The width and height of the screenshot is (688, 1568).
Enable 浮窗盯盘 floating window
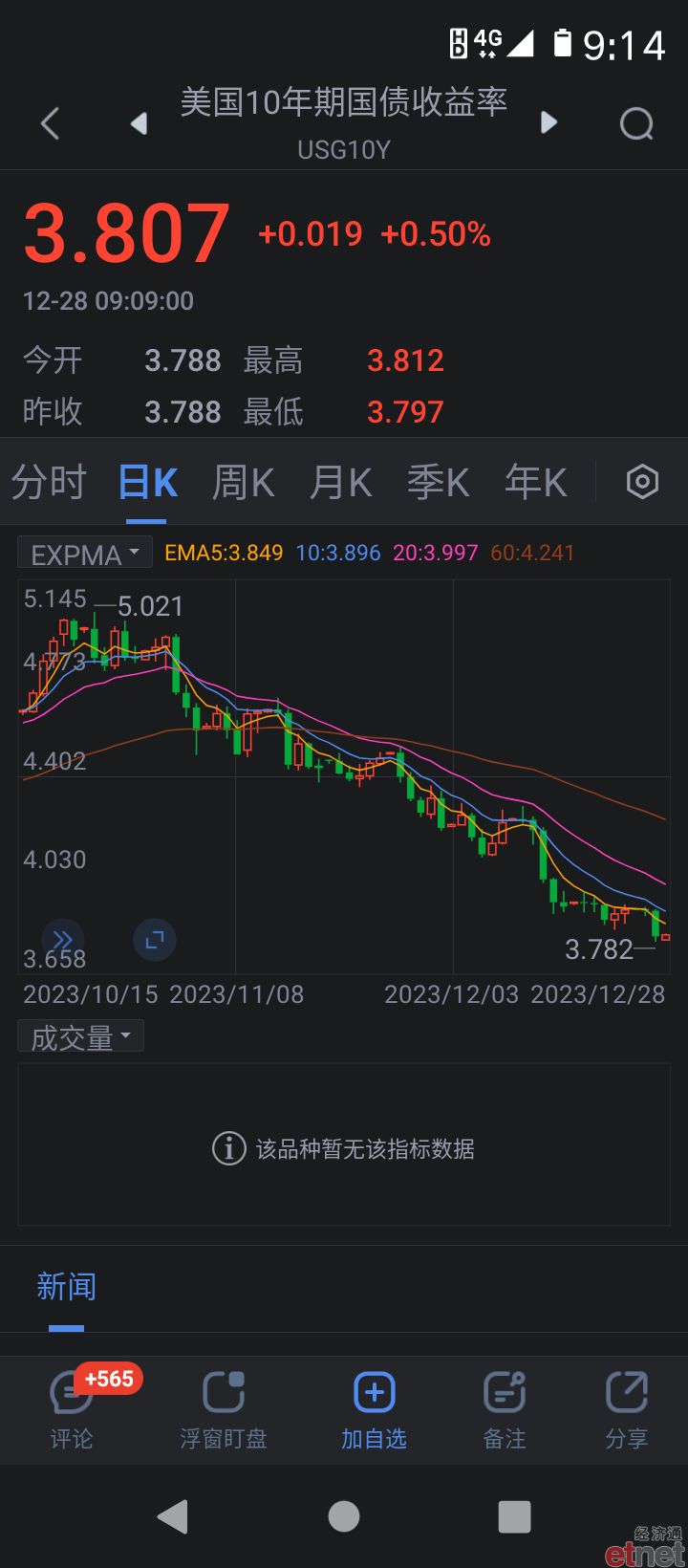click(x=224, y=1409)
